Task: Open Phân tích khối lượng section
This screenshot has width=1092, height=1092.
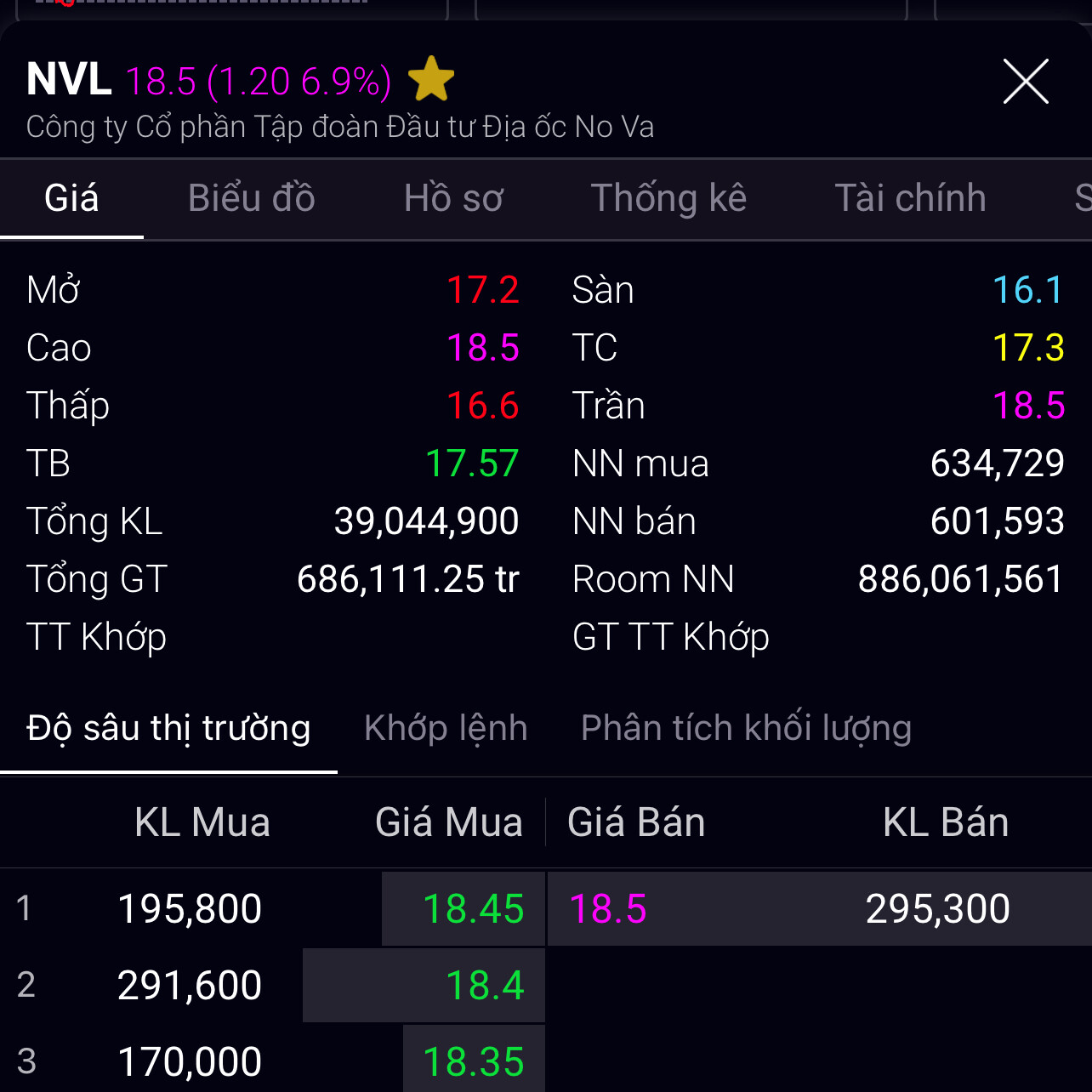Action: (746, 728)
